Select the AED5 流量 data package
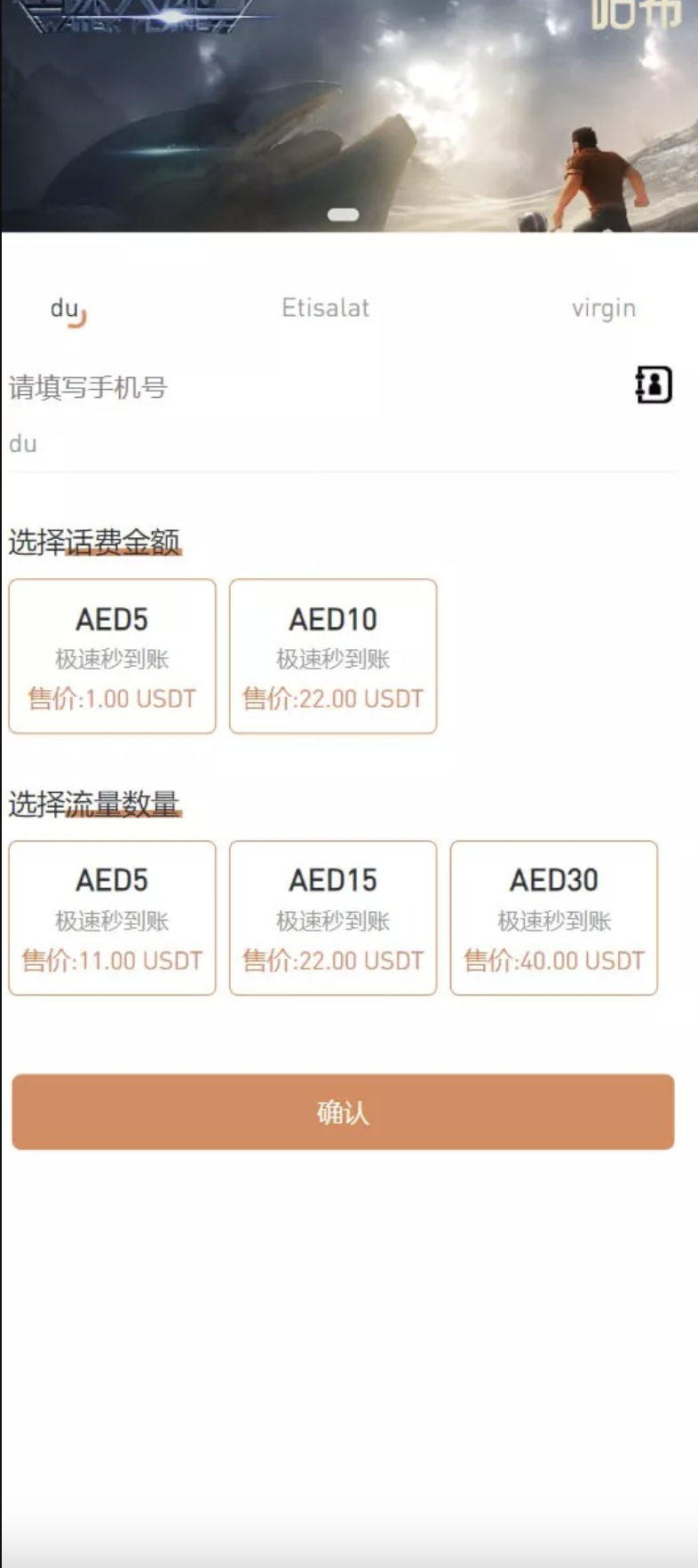 pos(111,916)
